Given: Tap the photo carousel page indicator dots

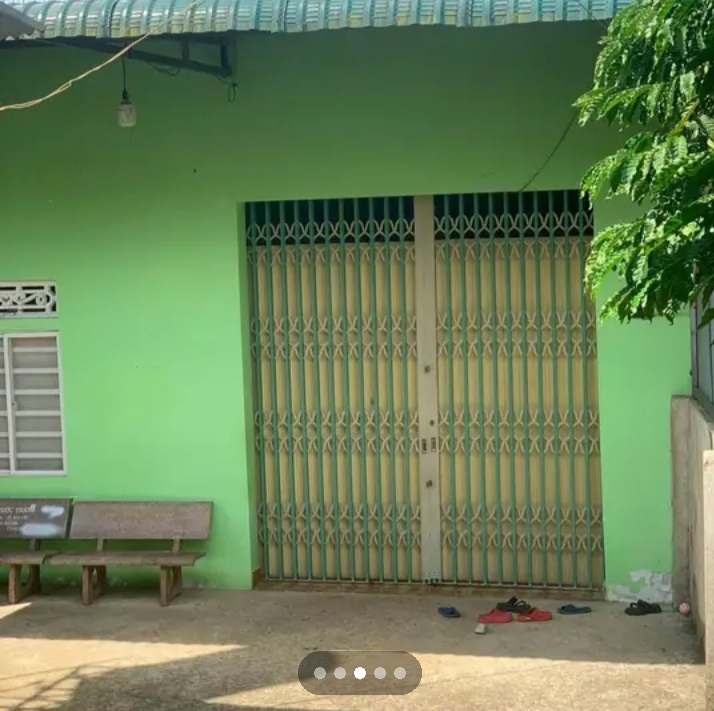Looking at the screenshot, I should coord(359,673).
